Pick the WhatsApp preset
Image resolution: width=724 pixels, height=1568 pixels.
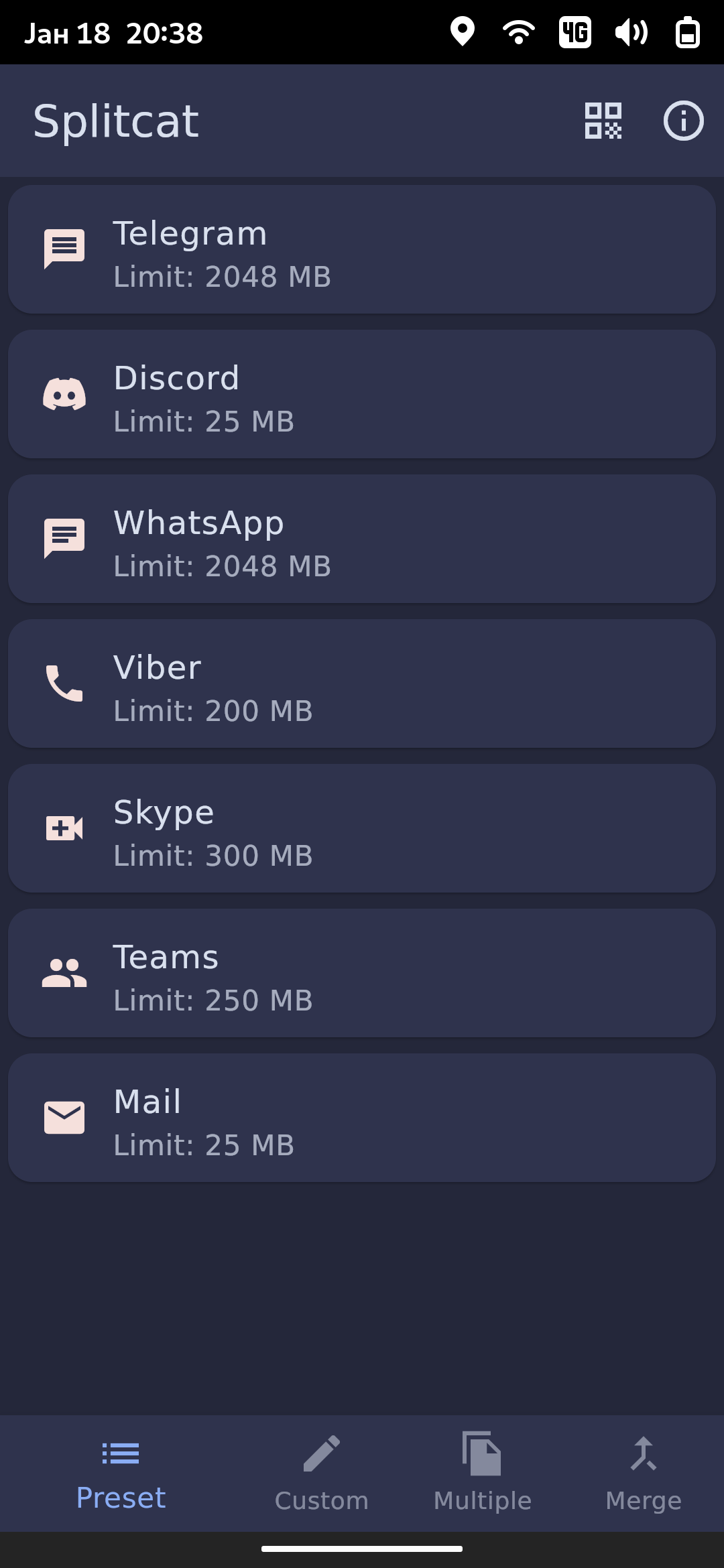[362, 539]
